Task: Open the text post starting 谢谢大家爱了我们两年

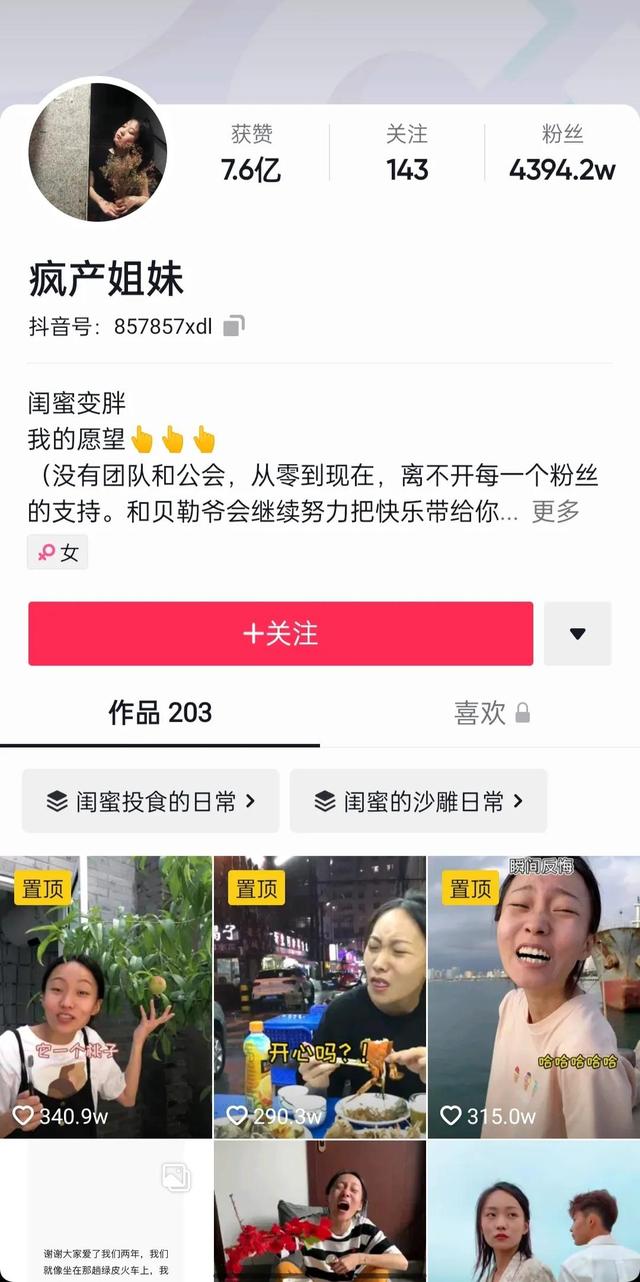Action: click(106, 1212)
